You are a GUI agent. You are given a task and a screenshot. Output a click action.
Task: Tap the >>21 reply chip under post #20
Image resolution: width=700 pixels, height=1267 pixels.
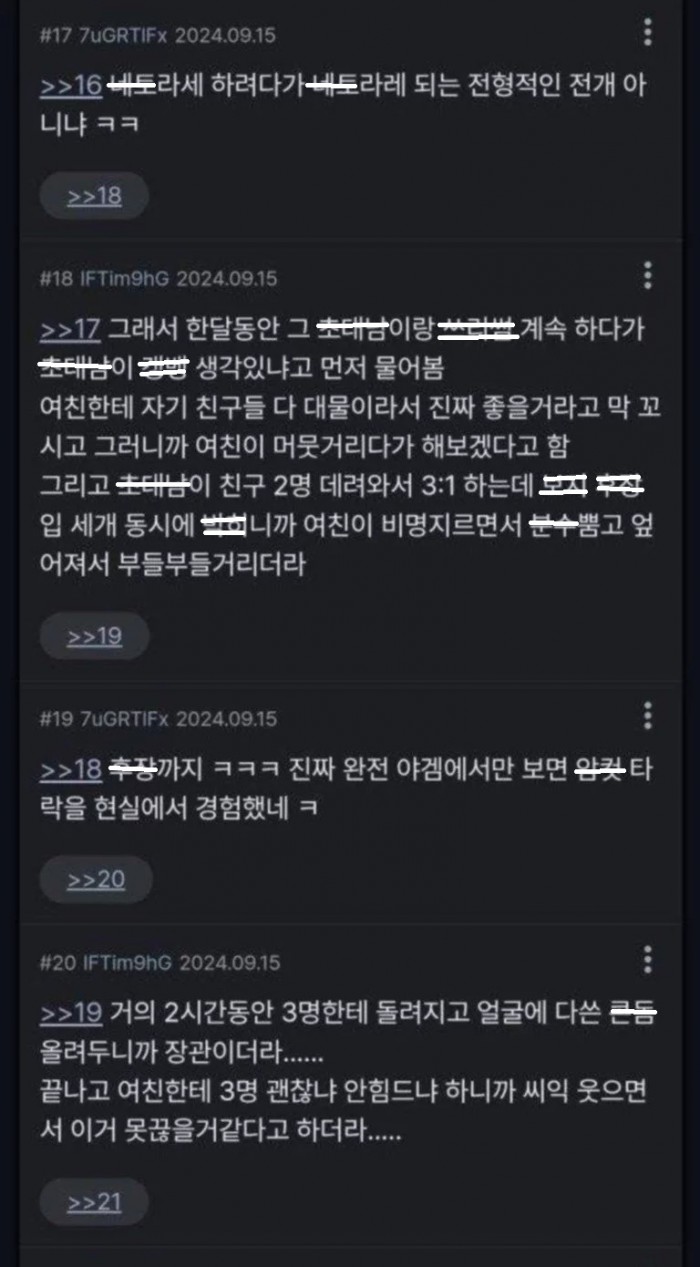pyautogui.click(x=94, y=1202)
